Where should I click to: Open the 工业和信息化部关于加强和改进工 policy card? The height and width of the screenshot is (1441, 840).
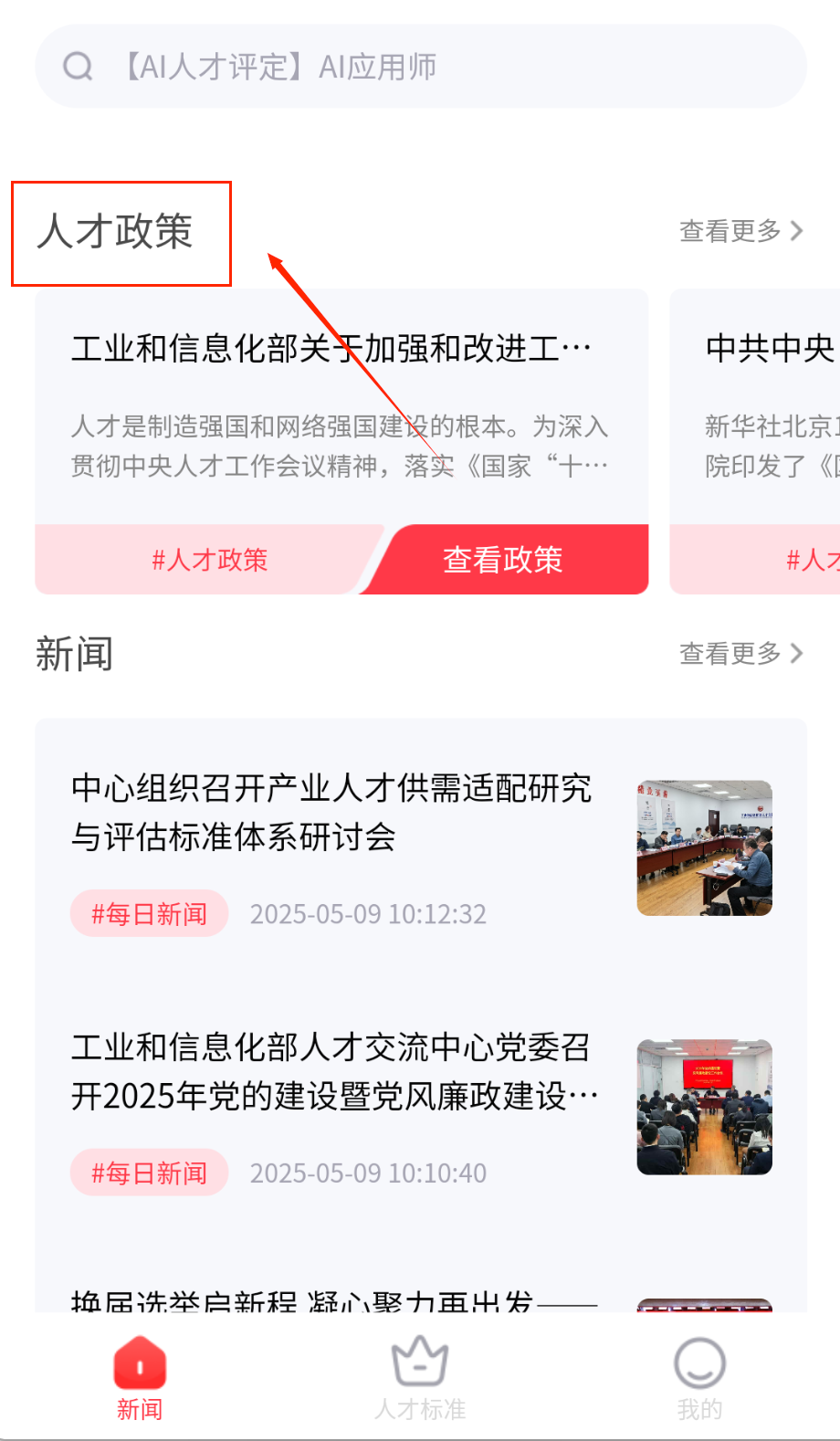340,406
